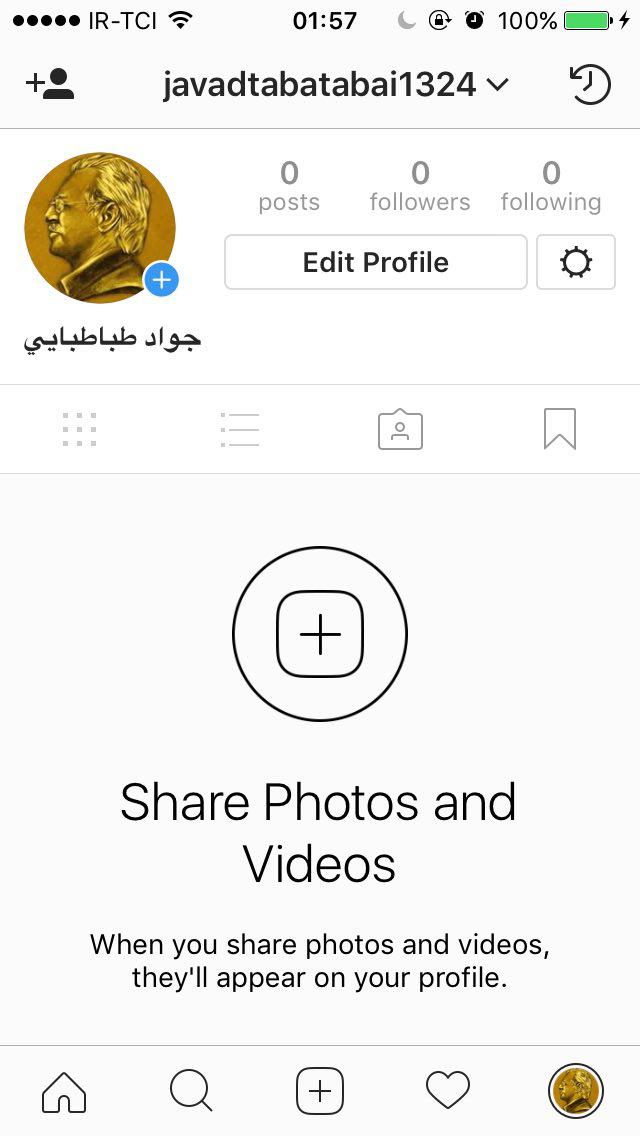Go to the home feed tab
The width and height of the screenshot is (640, 1136).
pos(64,1090)
